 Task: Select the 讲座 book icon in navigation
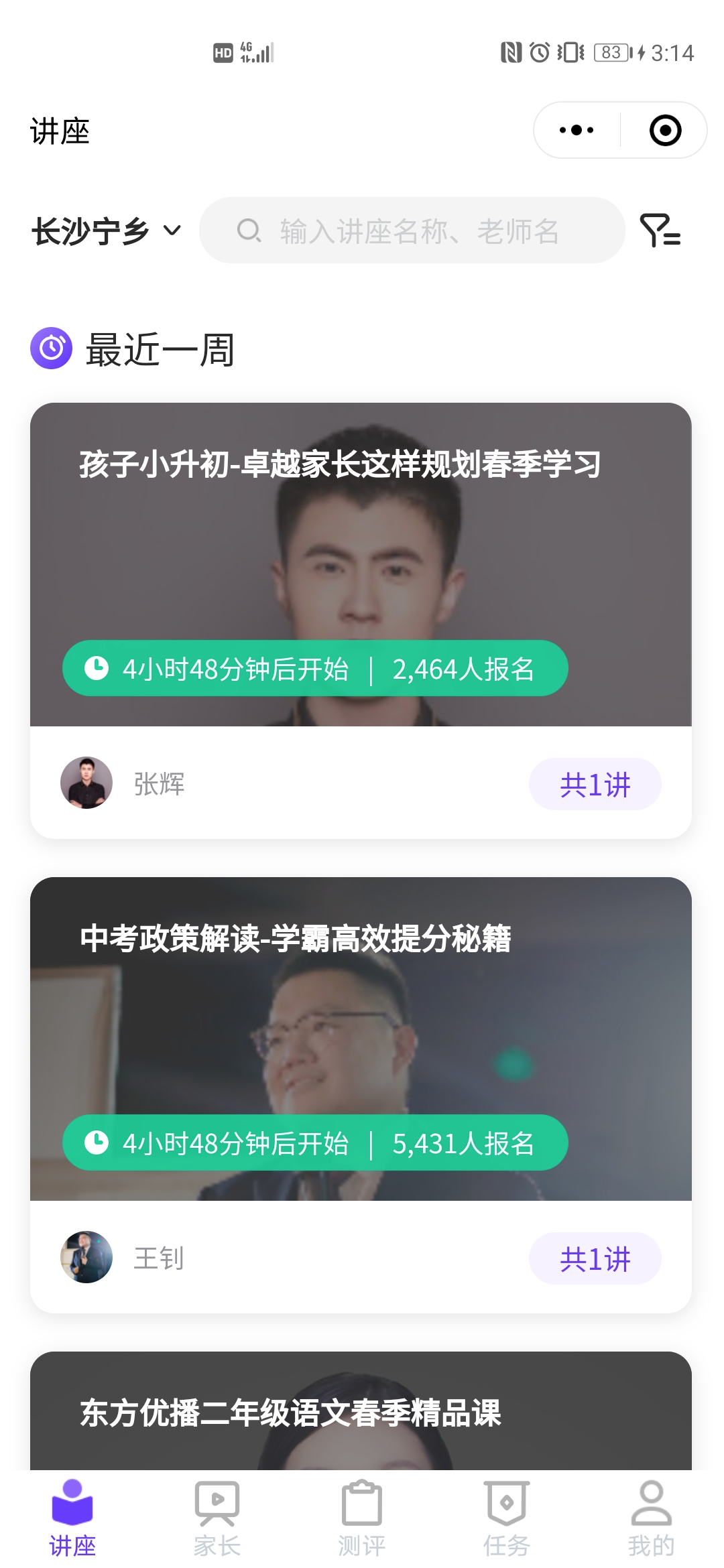[x=72, y=1504]
